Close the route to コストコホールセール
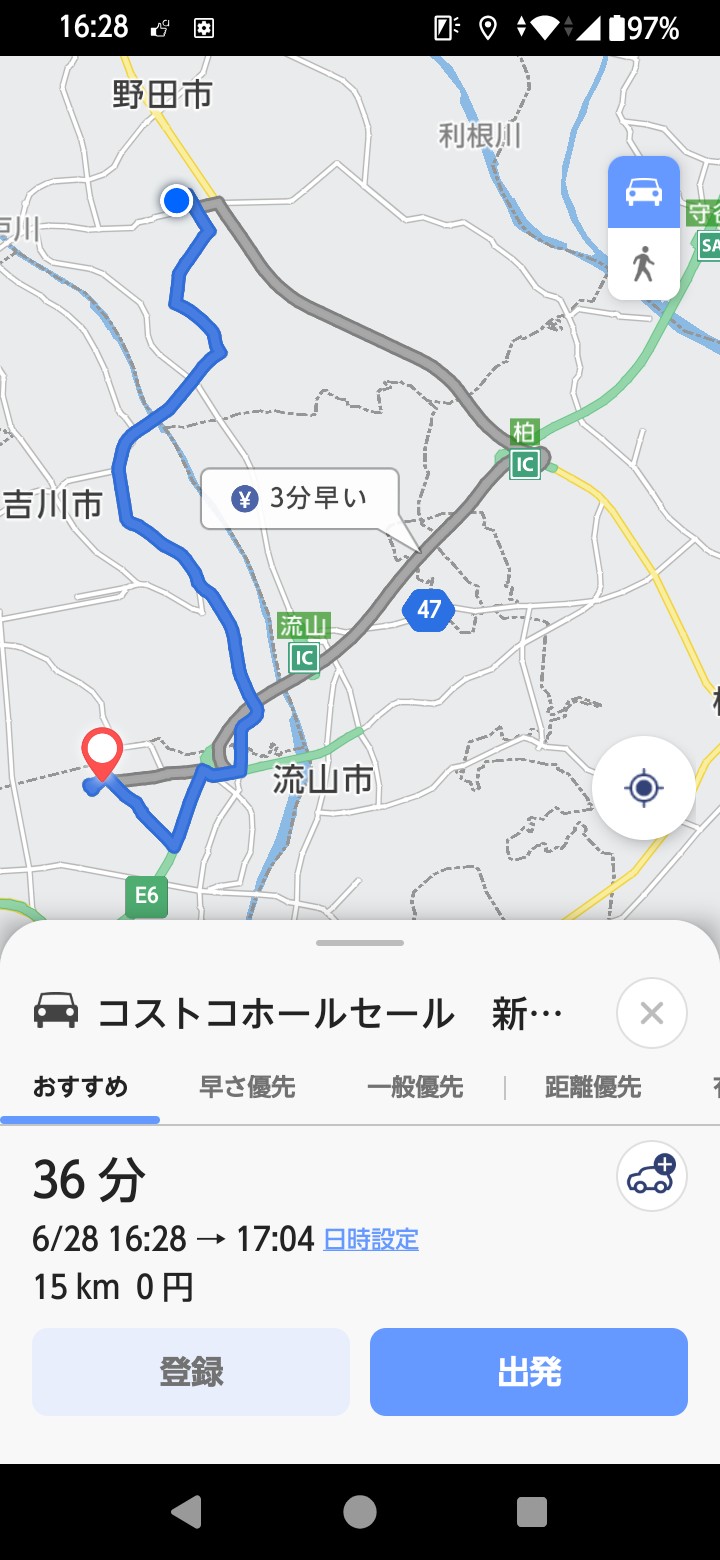The height and width of the screenshot is (1560, 720). tap(651, 1013)
